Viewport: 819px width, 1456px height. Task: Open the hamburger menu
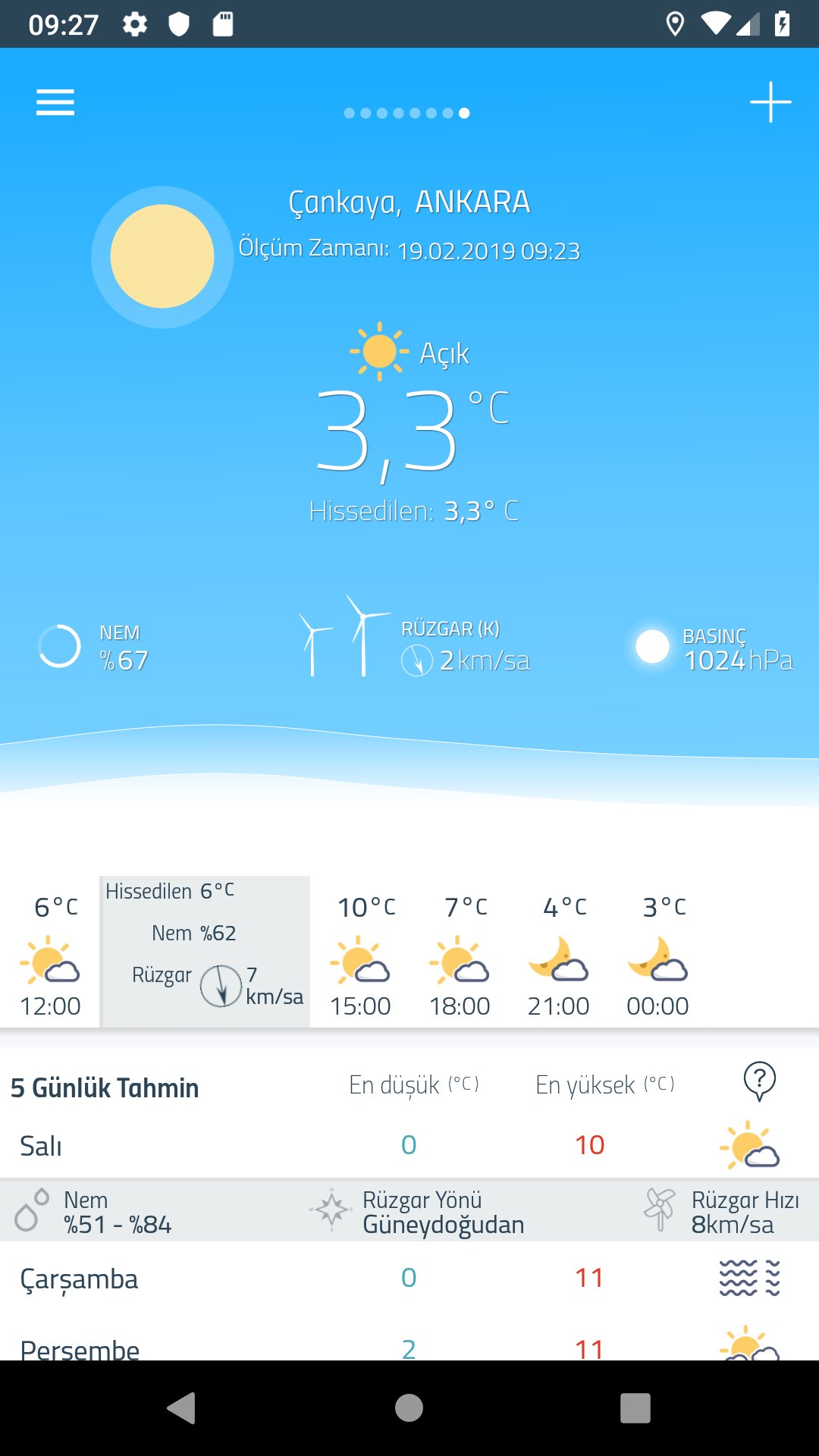(x=55, y=102)
